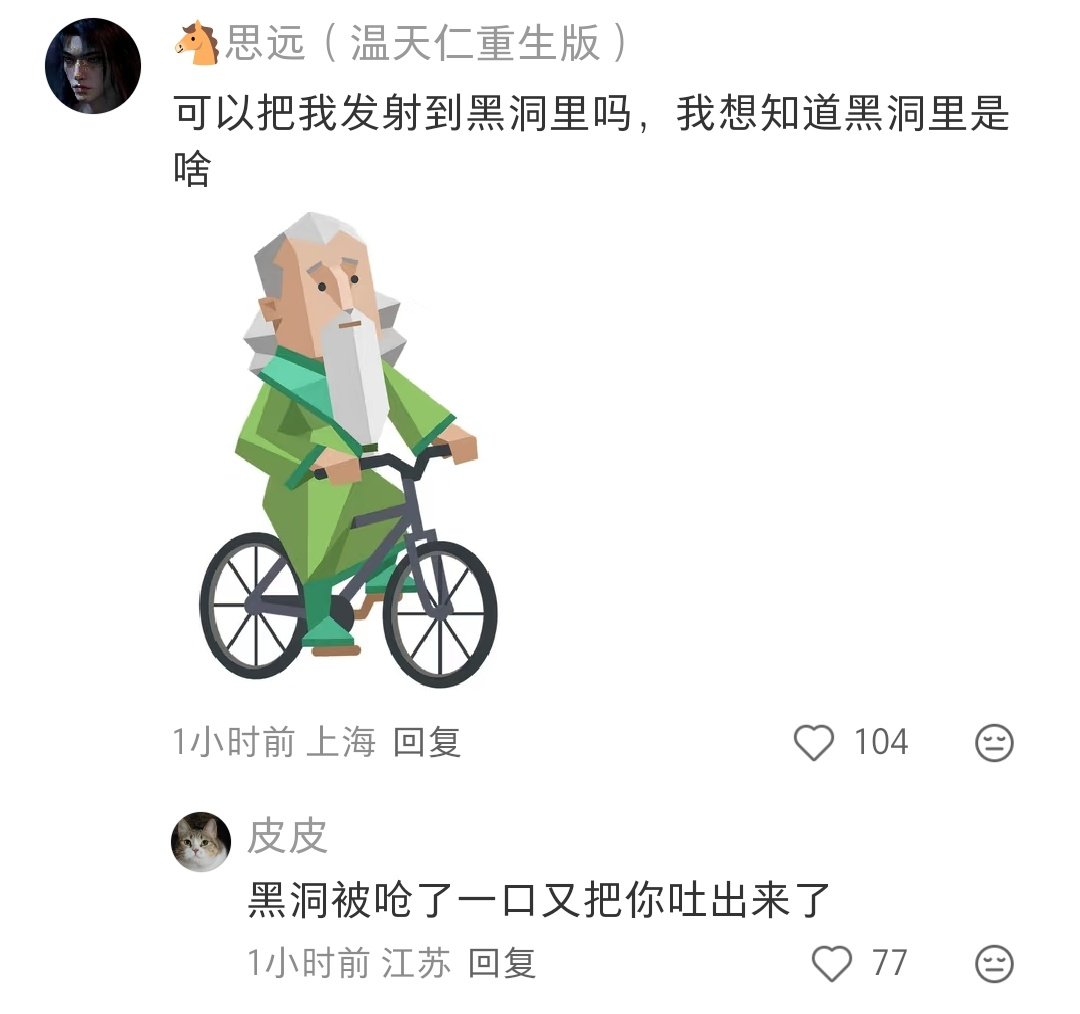Image resolution: width=1080 pixels, height=1014 pixels.
Task: Dislike 皮皮's reply
Action: pos(994,964)
